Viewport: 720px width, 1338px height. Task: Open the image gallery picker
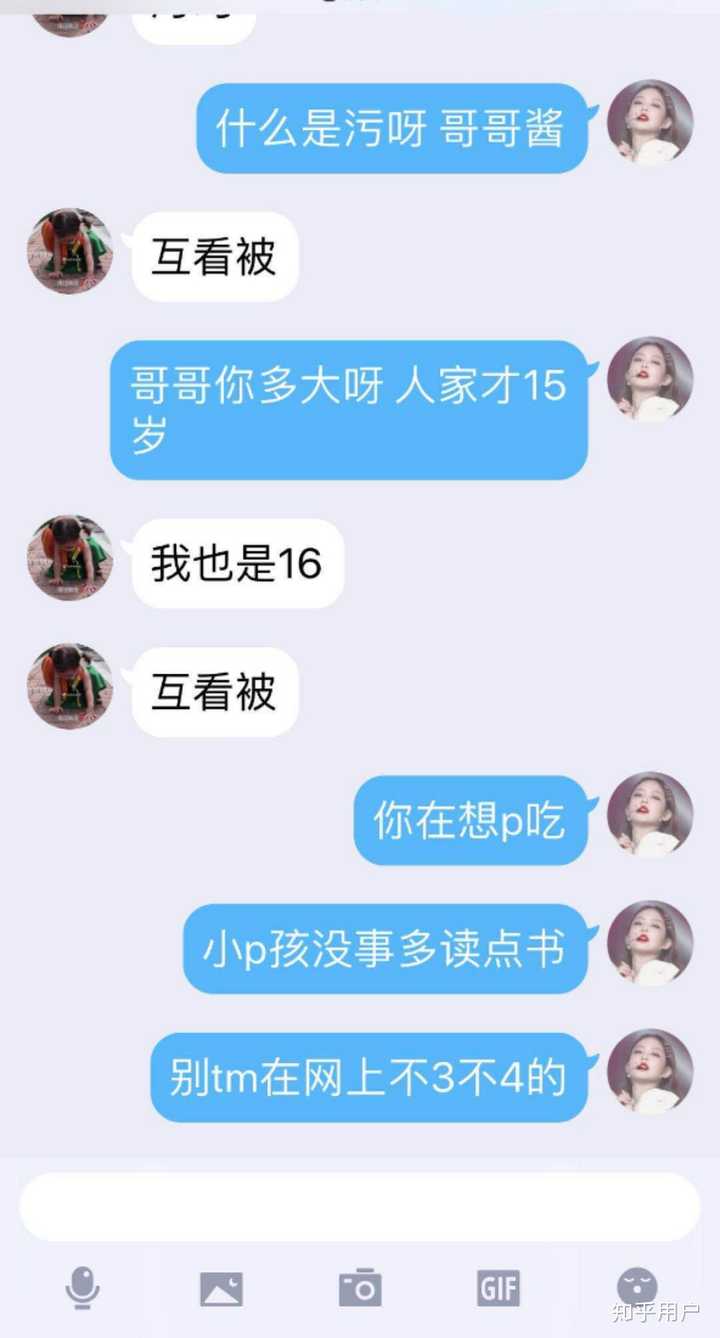(x=221, y=1288)
